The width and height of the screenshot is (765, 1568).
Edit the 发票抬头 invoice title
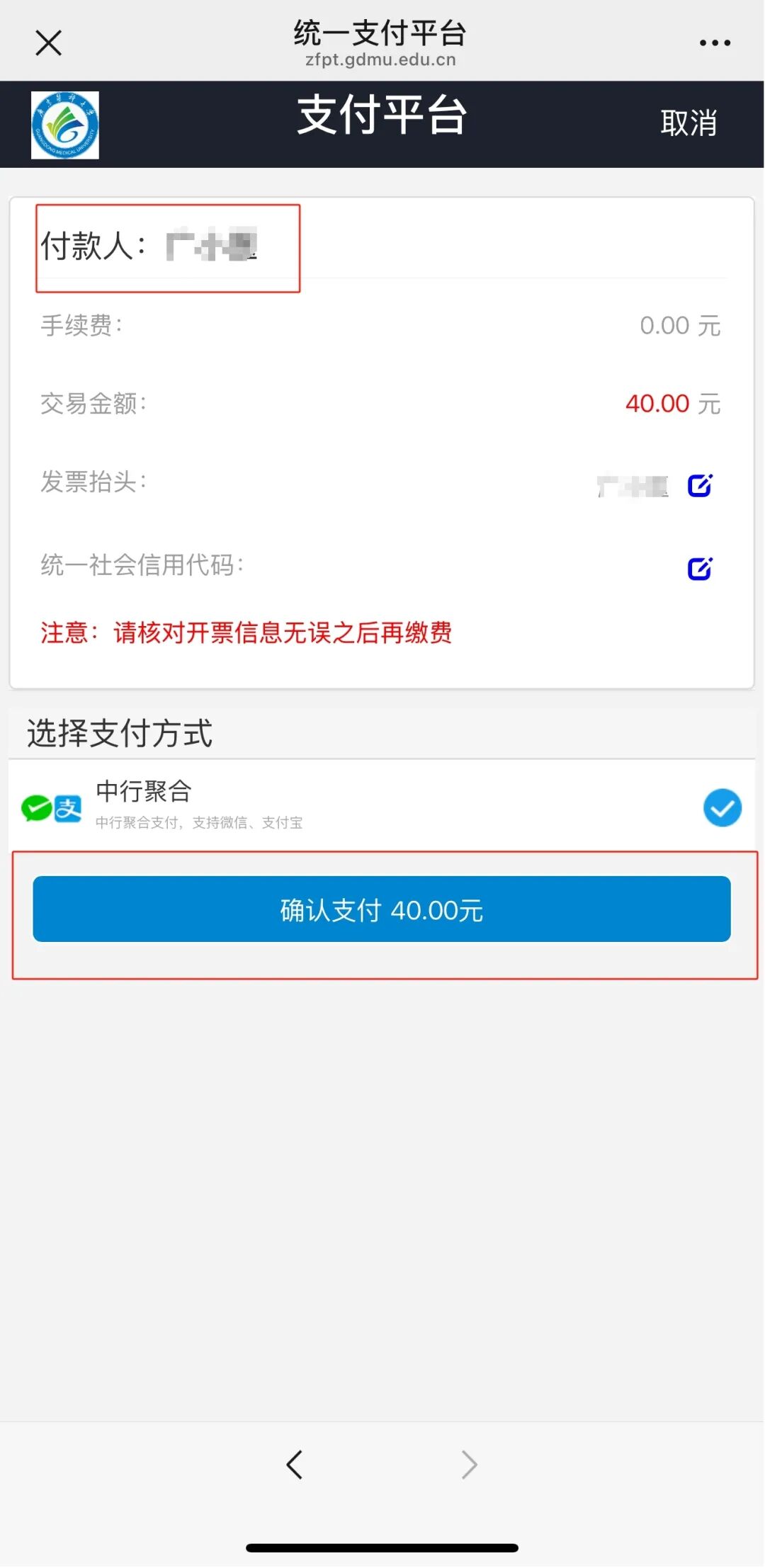(700, 486)
